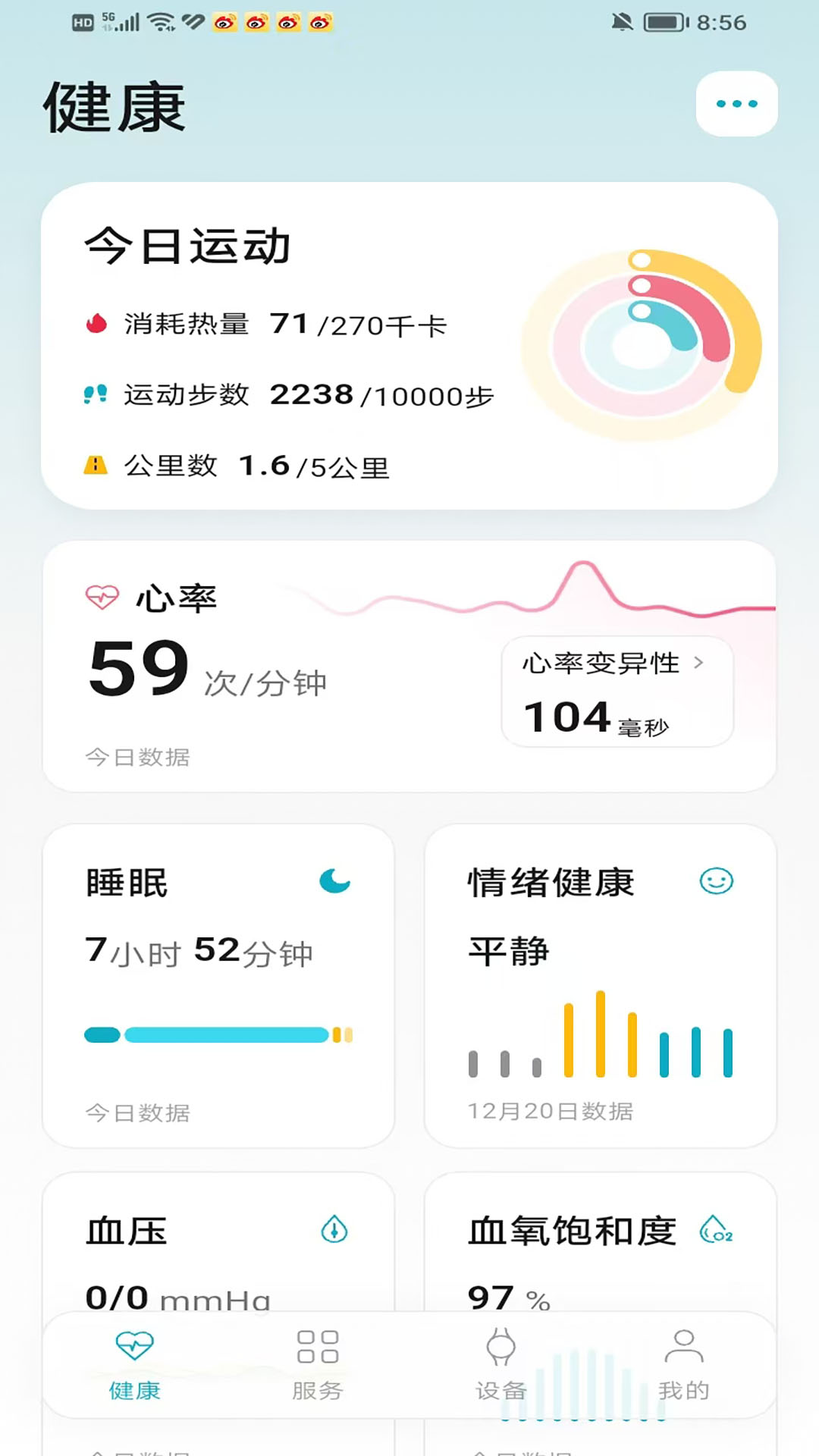Expand today's heart rate data via 今日数据

click(x=139, y=757)
